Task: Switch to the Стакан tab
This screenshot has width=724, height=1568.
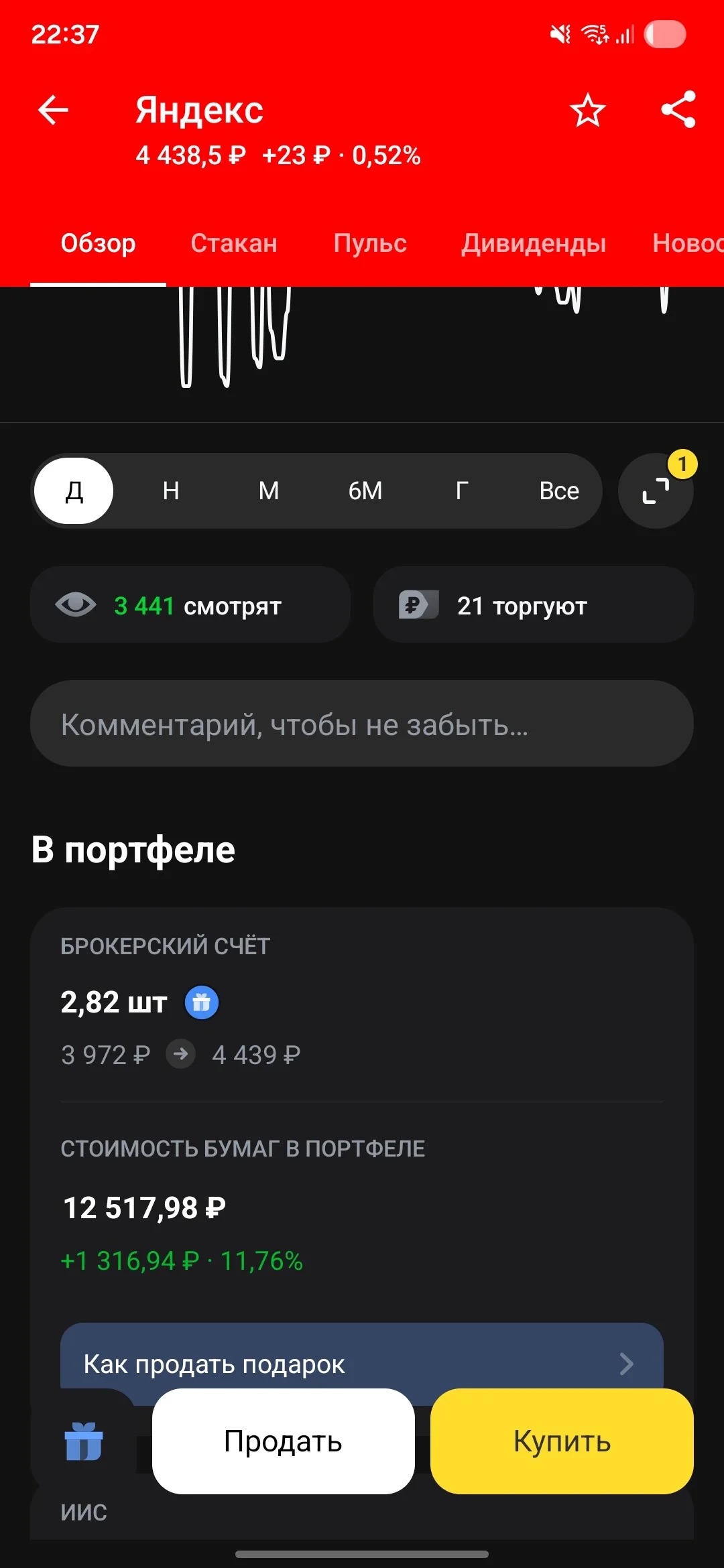Action: pyautogui.click(x=234, y=243)
